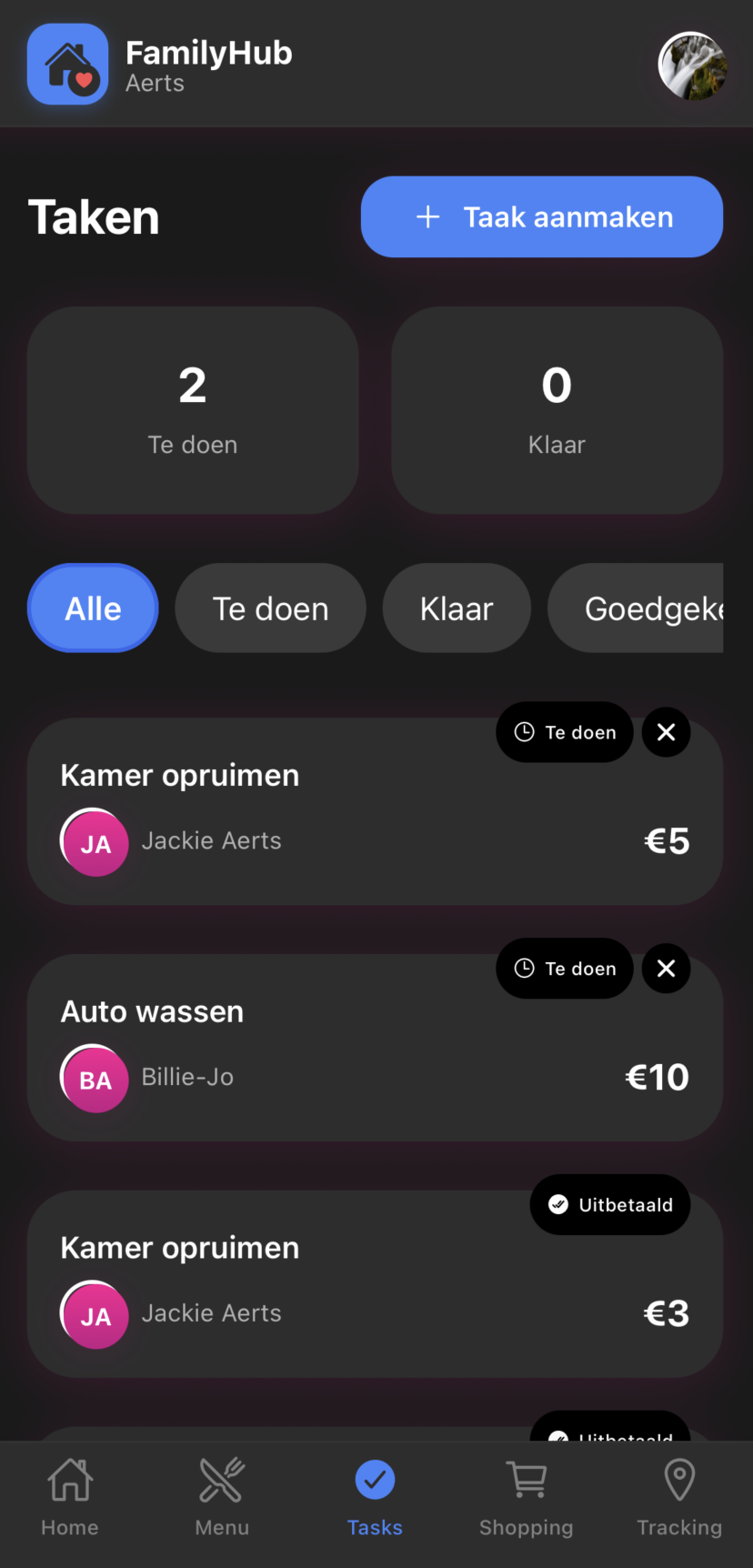Select the Alle filter chip
This screenshot has width=753, height=1568.
pyautogui.click(x=92, y=608)
